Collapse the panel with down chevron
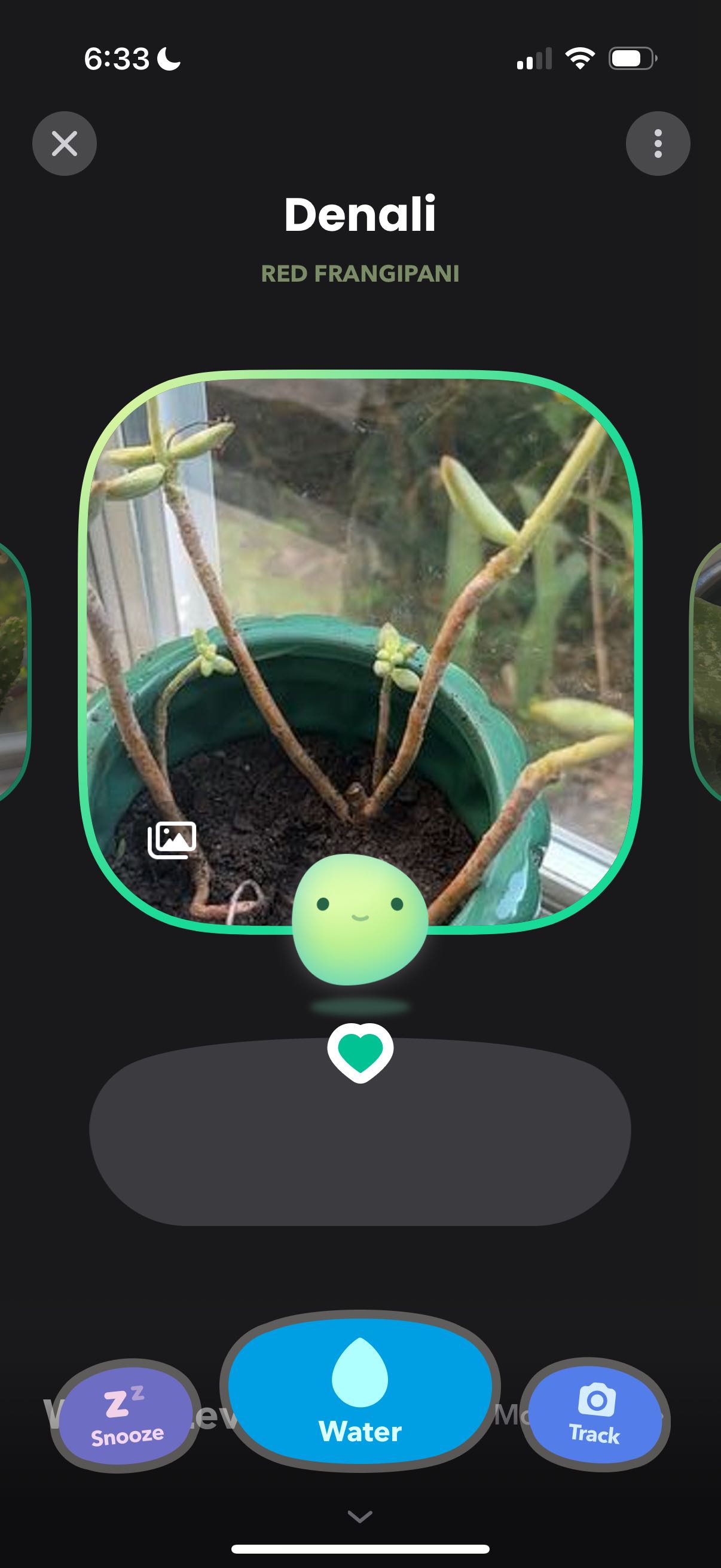 coord(360,1516)
